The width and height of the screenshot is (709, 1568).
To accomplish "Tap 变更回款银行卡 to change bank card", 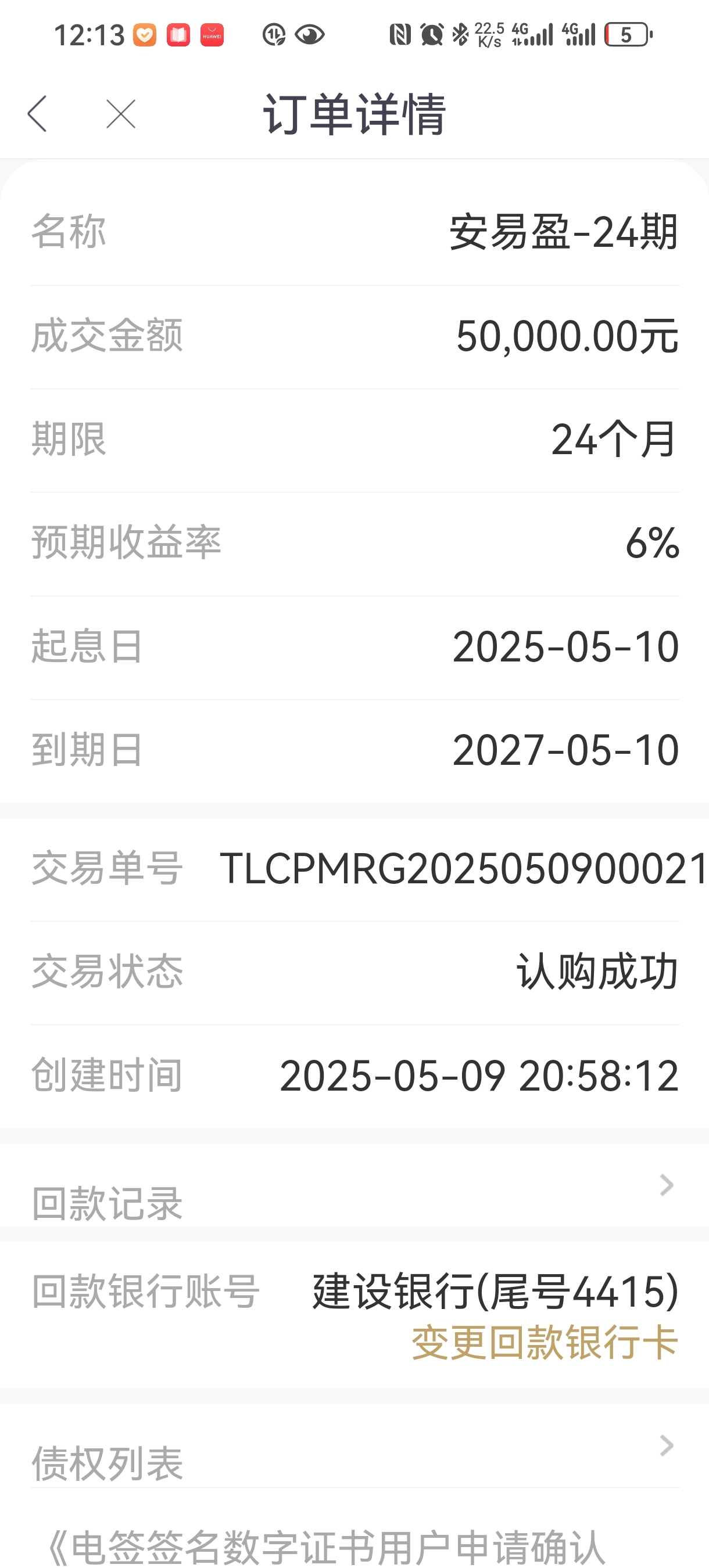I will (545, 1342).
